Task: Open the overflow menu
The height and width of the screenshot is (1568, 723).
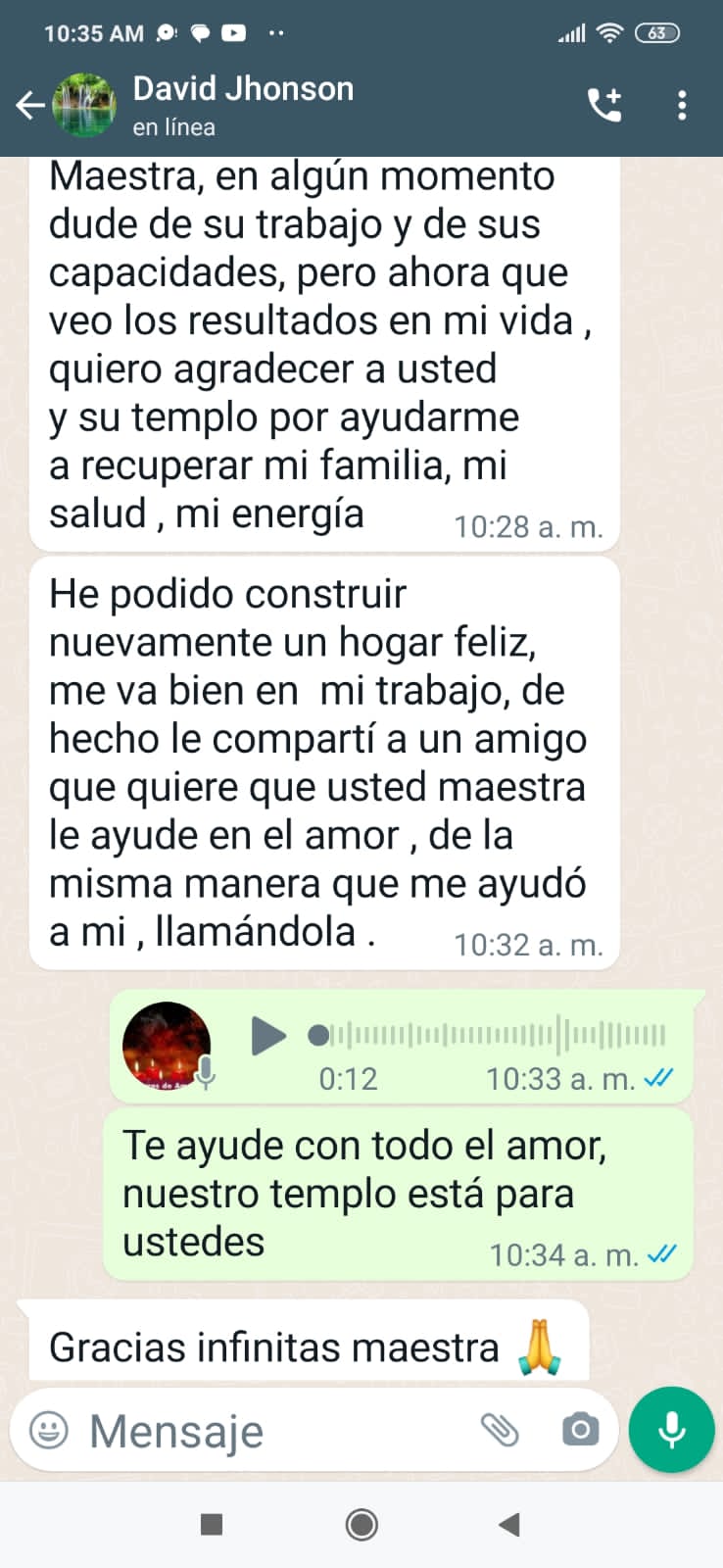Action: pos(682,105)
